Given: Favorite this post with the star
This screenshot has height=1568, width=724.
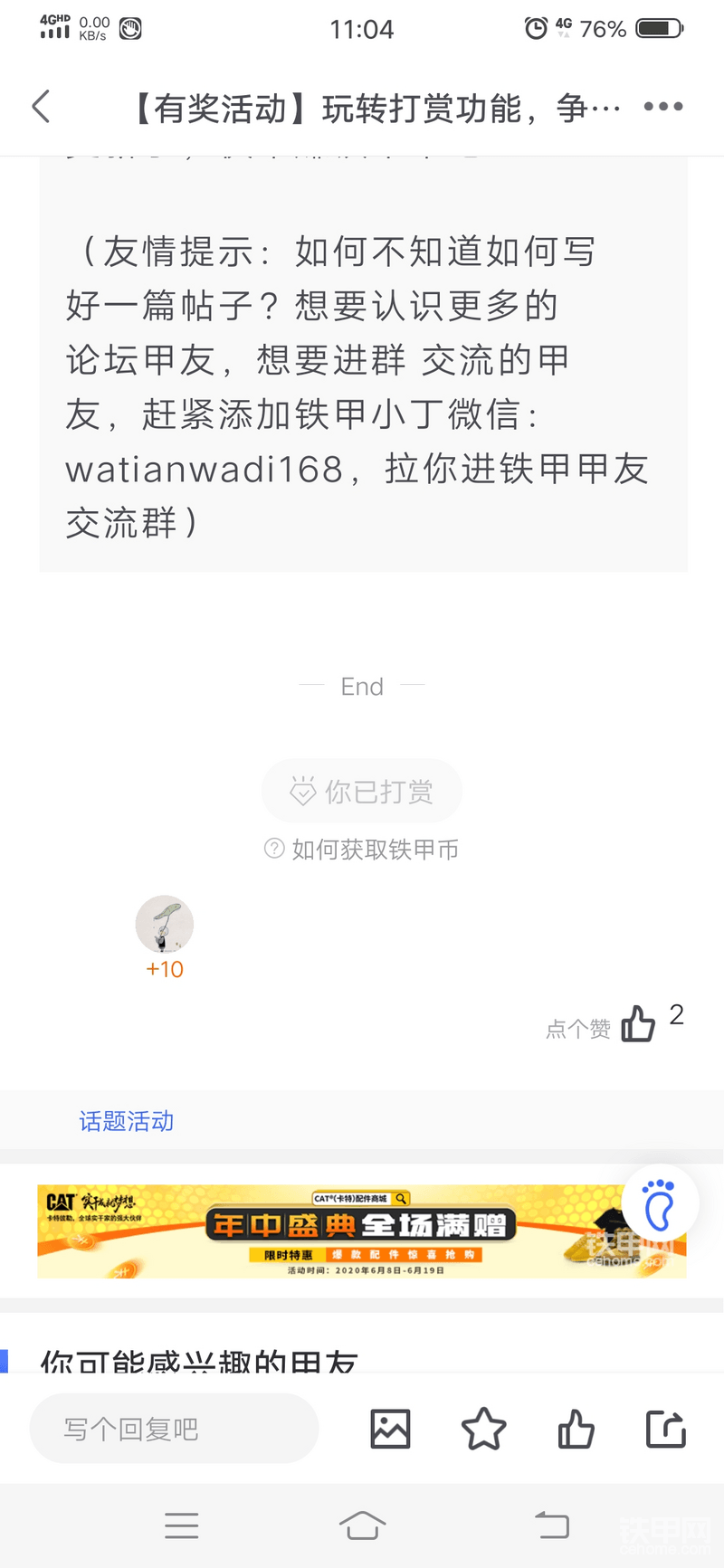Looking at the screenshot, I should pyautogui.click(x=483, y=1429).
